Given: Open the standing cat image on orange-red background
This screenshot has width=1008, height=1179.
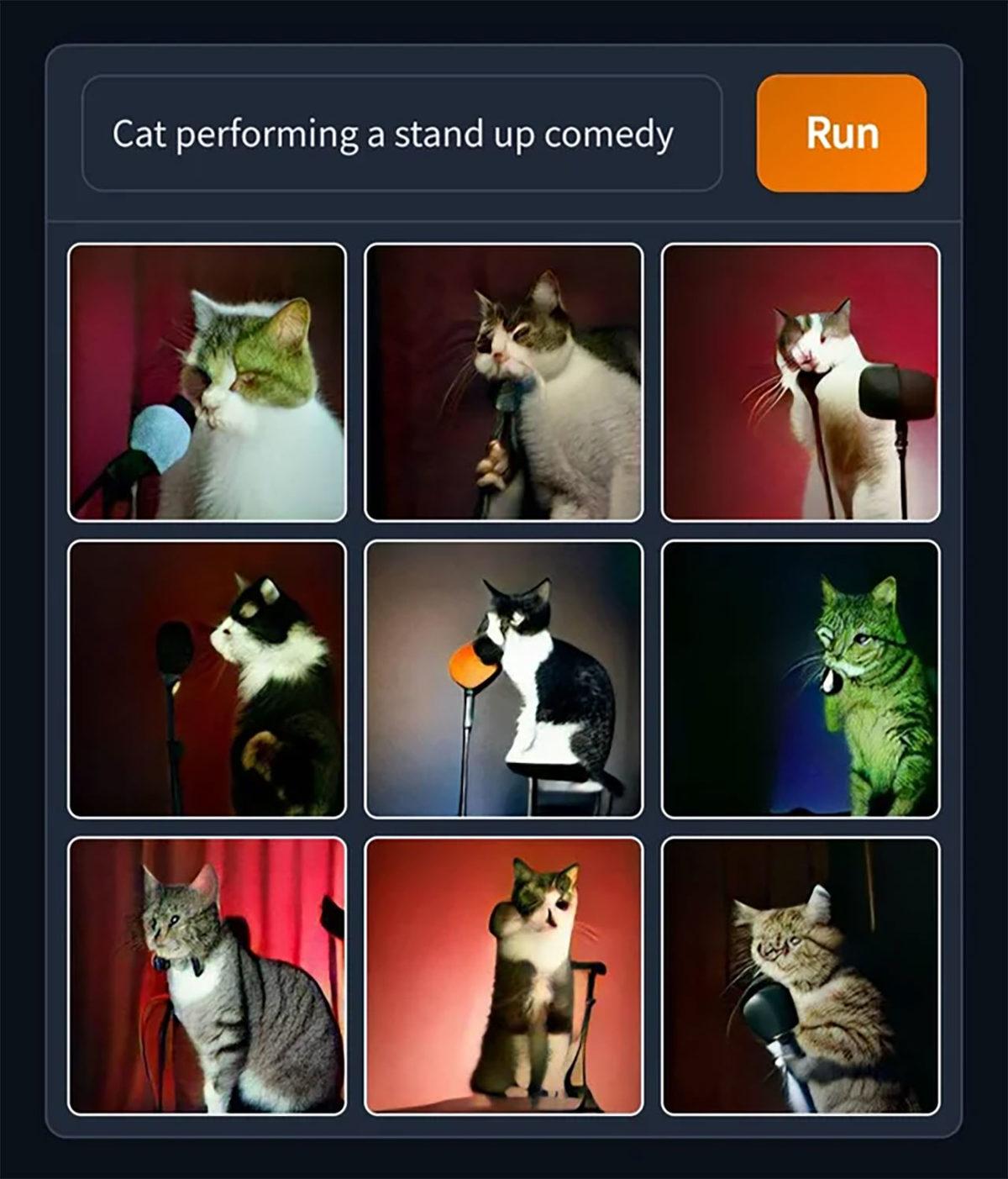Looking at the screenshot, I should (x=504, y=976).
